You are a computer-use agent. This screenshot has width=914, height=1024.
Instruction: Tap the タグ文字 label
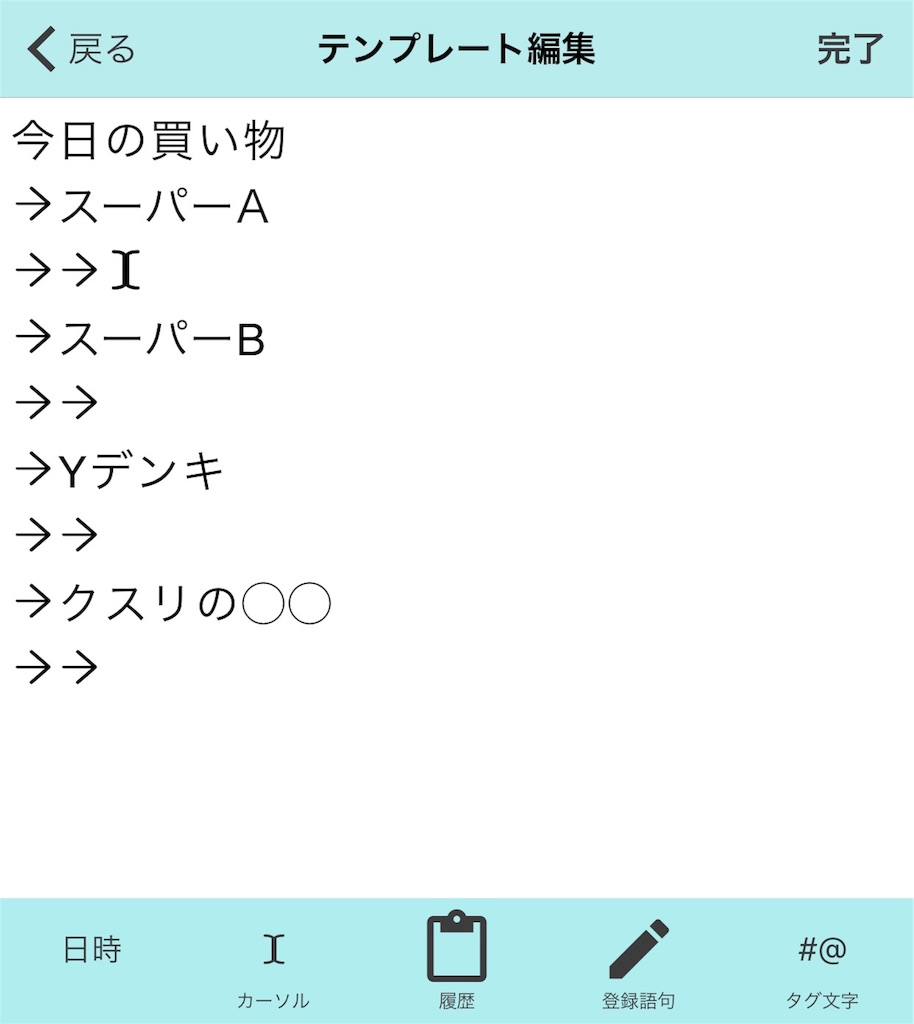click(822, 997)
